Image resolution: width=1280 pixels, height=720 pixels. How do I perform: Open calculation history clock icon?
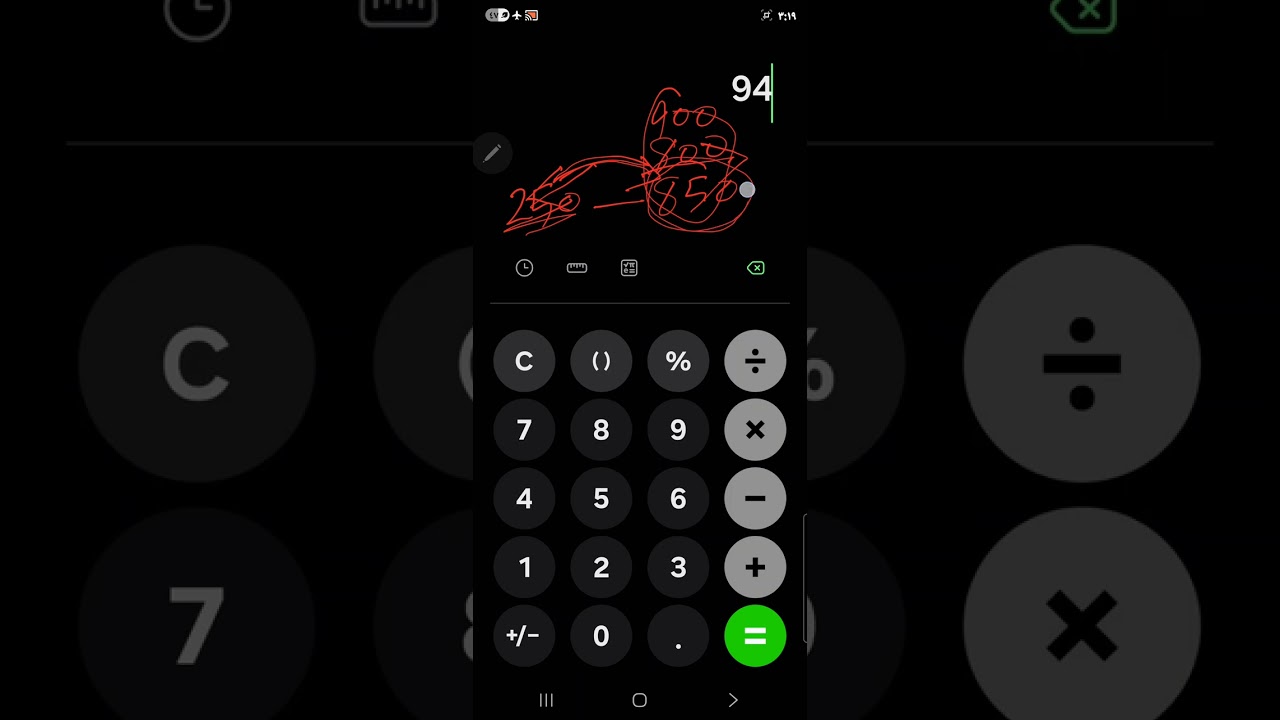[524, 268]
